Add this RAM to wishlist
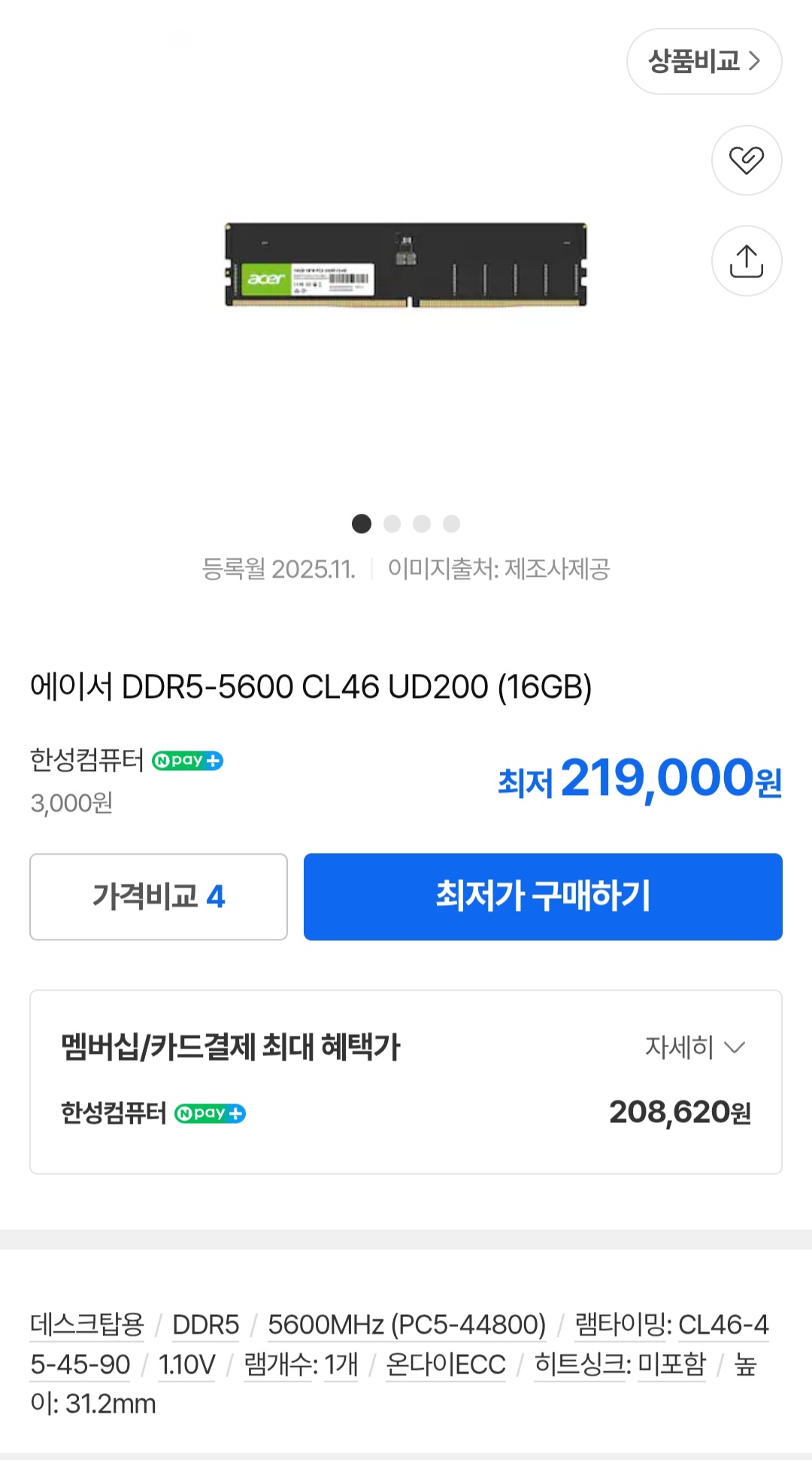 click(x=747, y=160)
